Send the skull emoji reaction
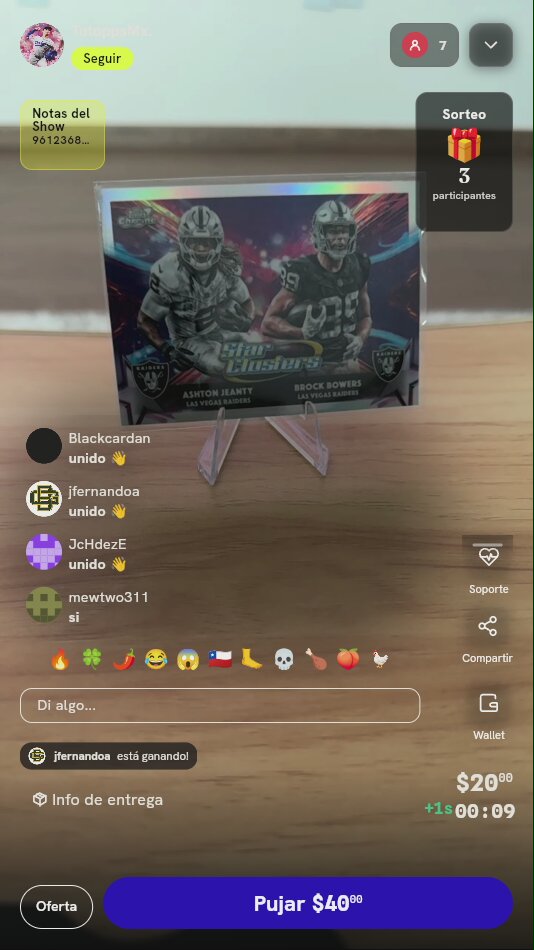This screenshot has width=534, height=950. click(x=284, y=659)
